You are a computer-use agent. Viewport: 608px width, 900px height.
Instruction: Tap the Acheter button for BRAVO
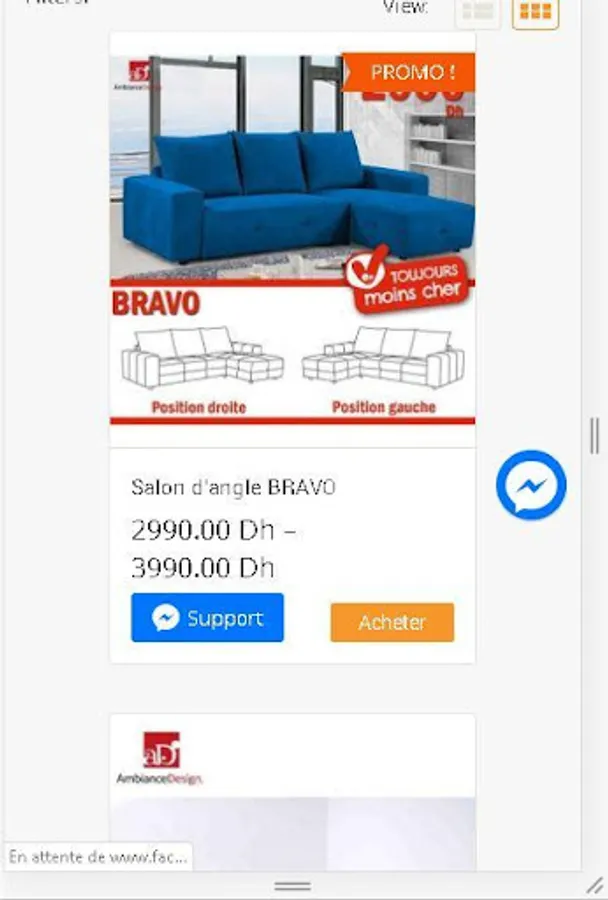[x=392, y=622]
